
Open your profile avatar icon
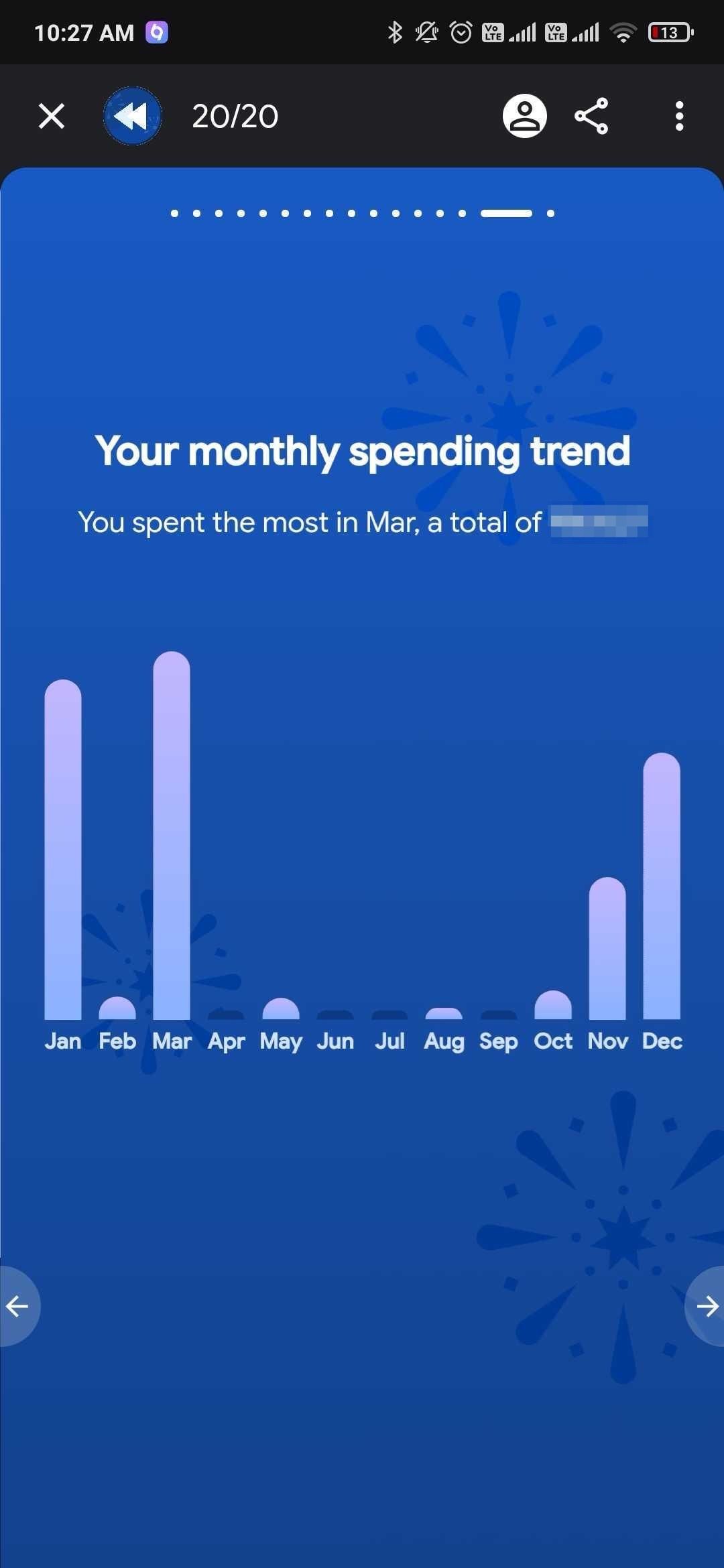pyautogui.click(x=525, y=115)
